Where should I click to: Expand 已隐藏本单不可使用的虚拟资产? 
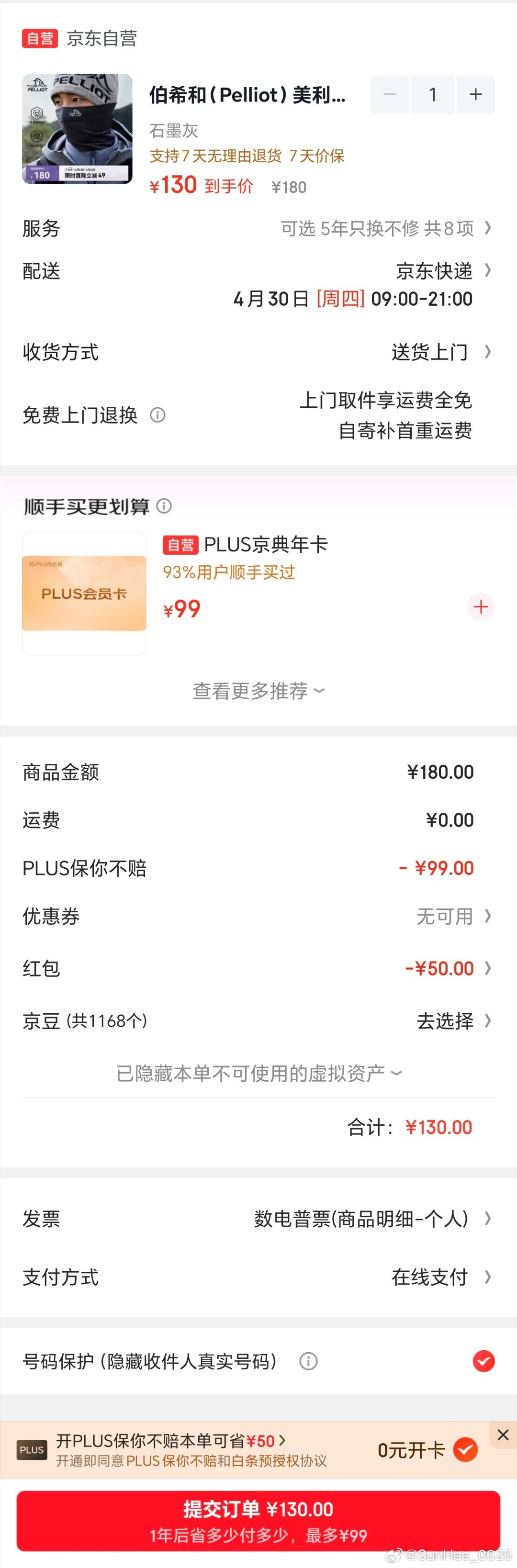pyautogui.click(x=258, y=1073)
